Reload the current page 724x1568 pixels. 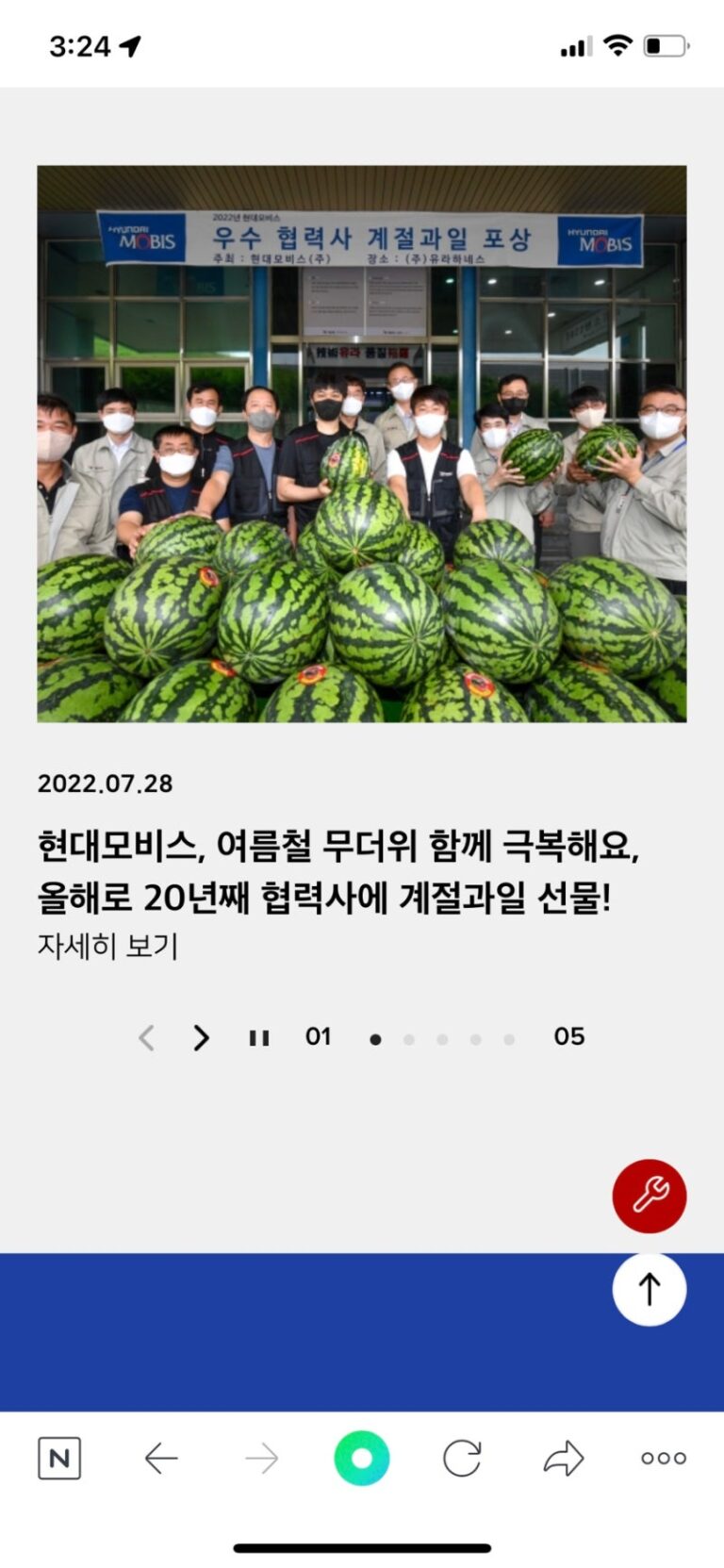pos(462,1458)
